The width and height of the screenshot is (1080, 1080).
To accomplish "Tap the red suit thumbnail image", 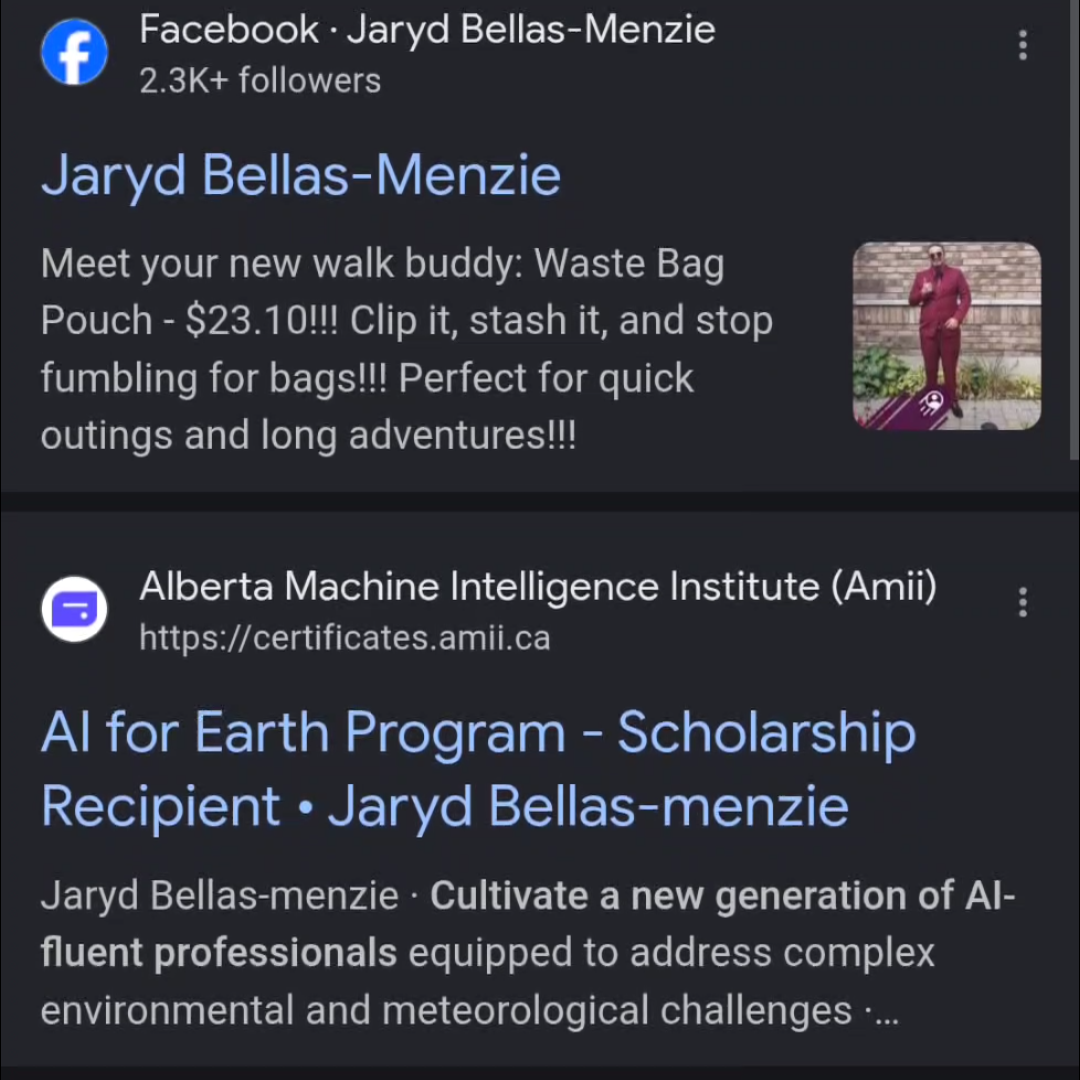I will [946, 336].
